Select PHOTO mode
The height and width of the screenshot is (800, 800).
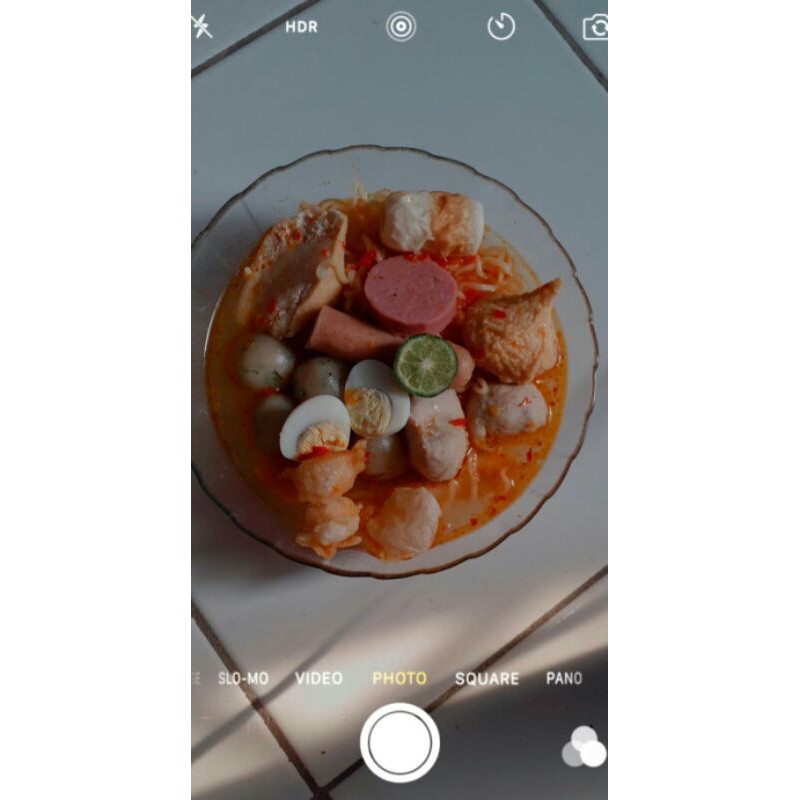[x=399, y=678]
